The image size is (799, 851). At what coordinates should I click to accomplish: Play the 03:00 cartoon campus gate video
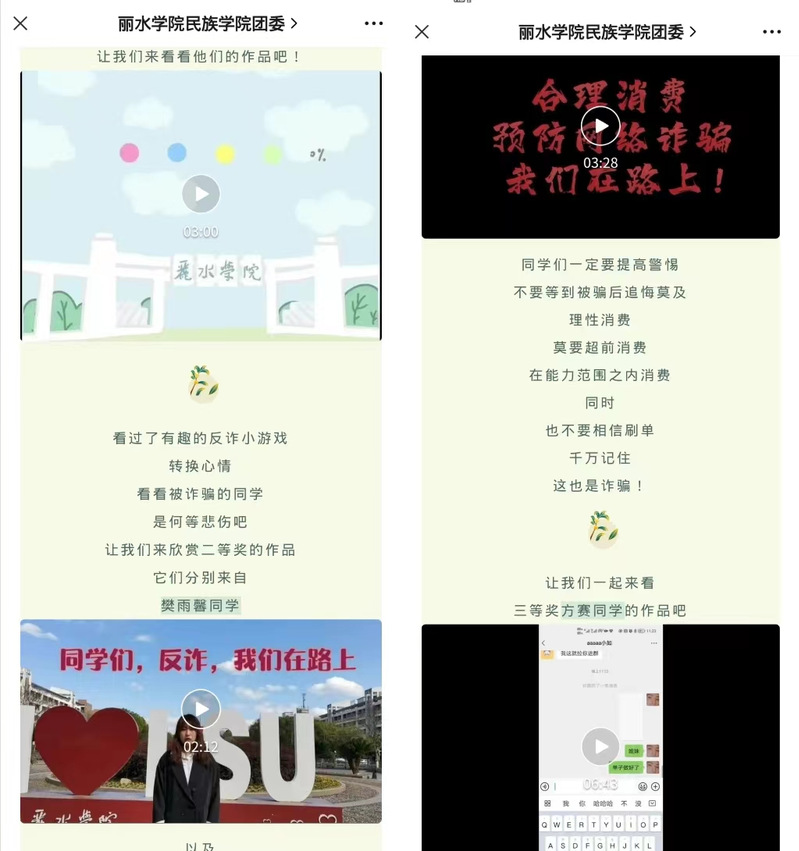200,193
